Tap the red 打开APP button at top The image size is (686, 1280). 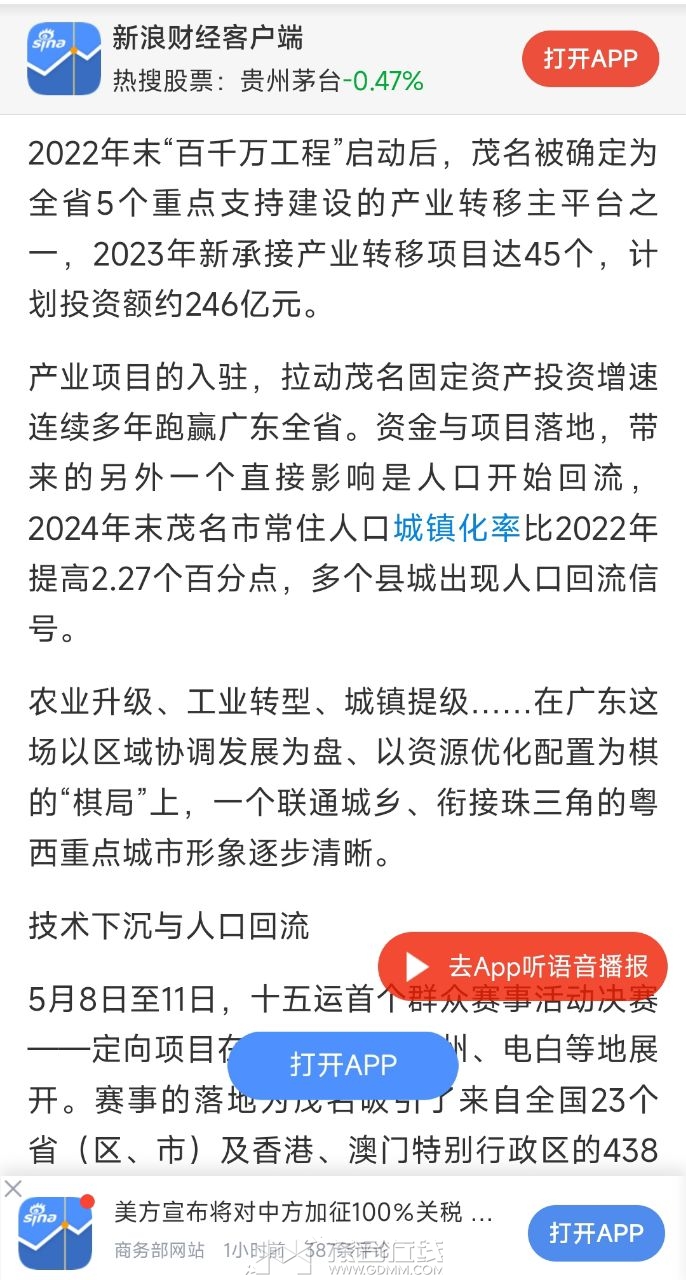(590, 59)
